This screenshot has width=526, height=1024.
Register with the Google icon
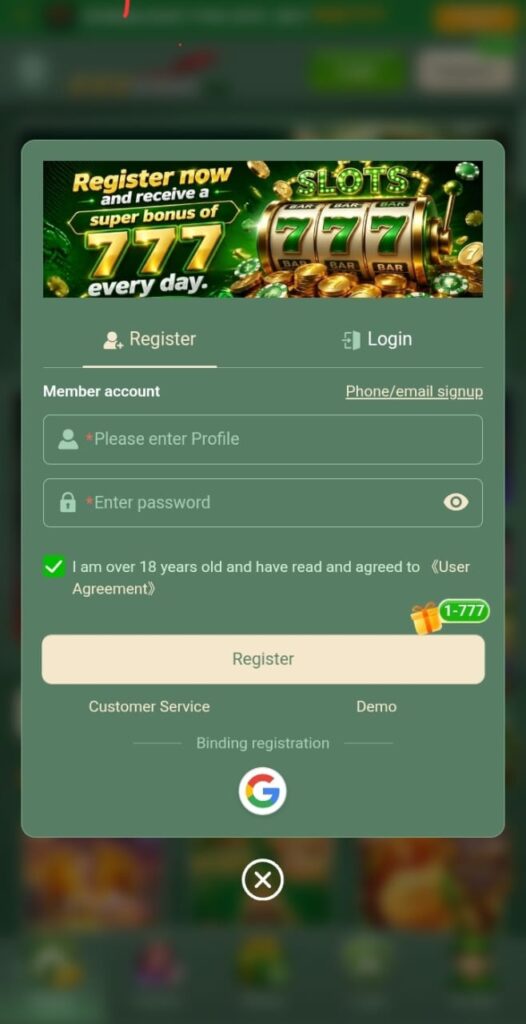tap(263, 791)
